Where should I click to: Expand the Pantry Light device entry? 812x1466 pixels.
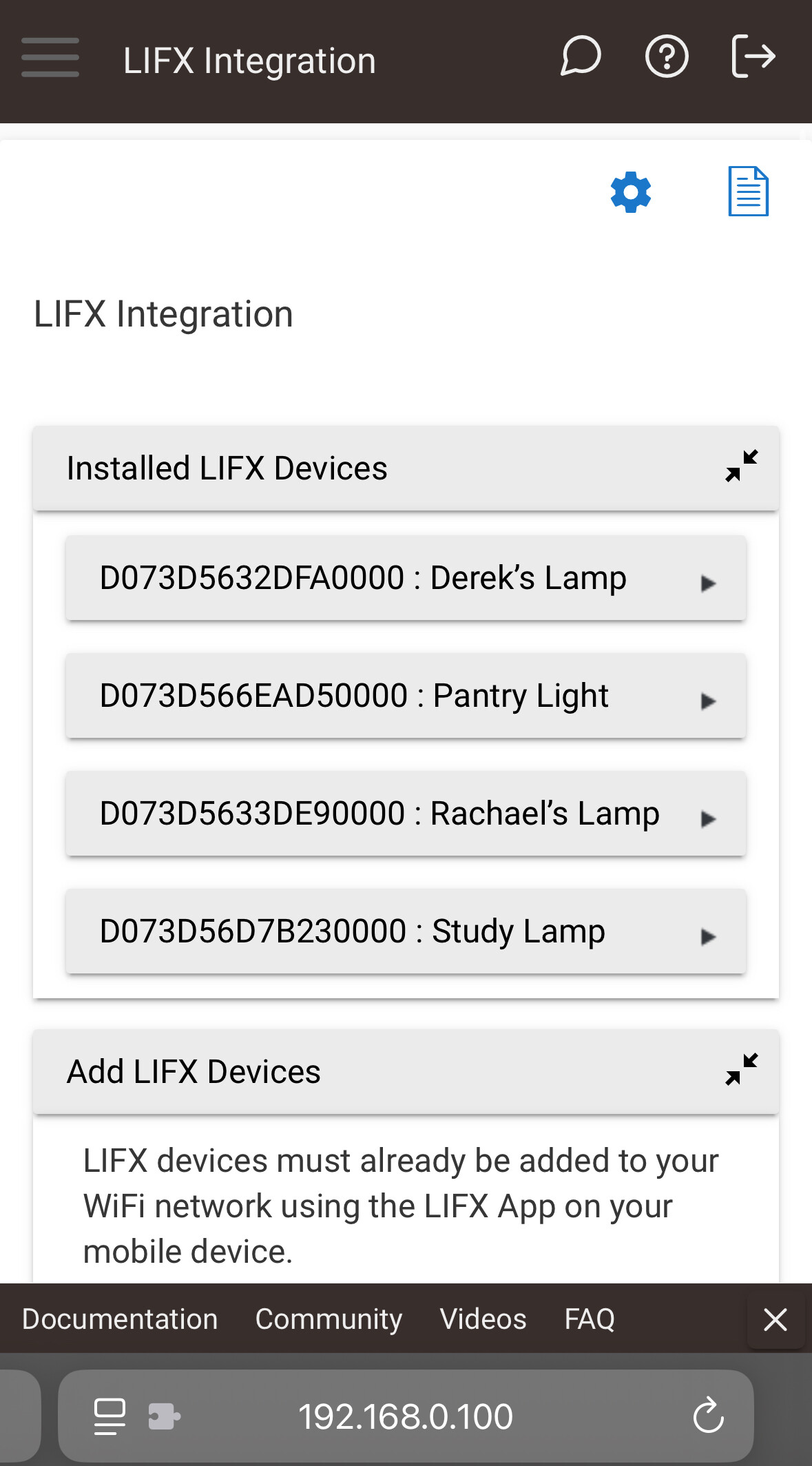point(708,700)
